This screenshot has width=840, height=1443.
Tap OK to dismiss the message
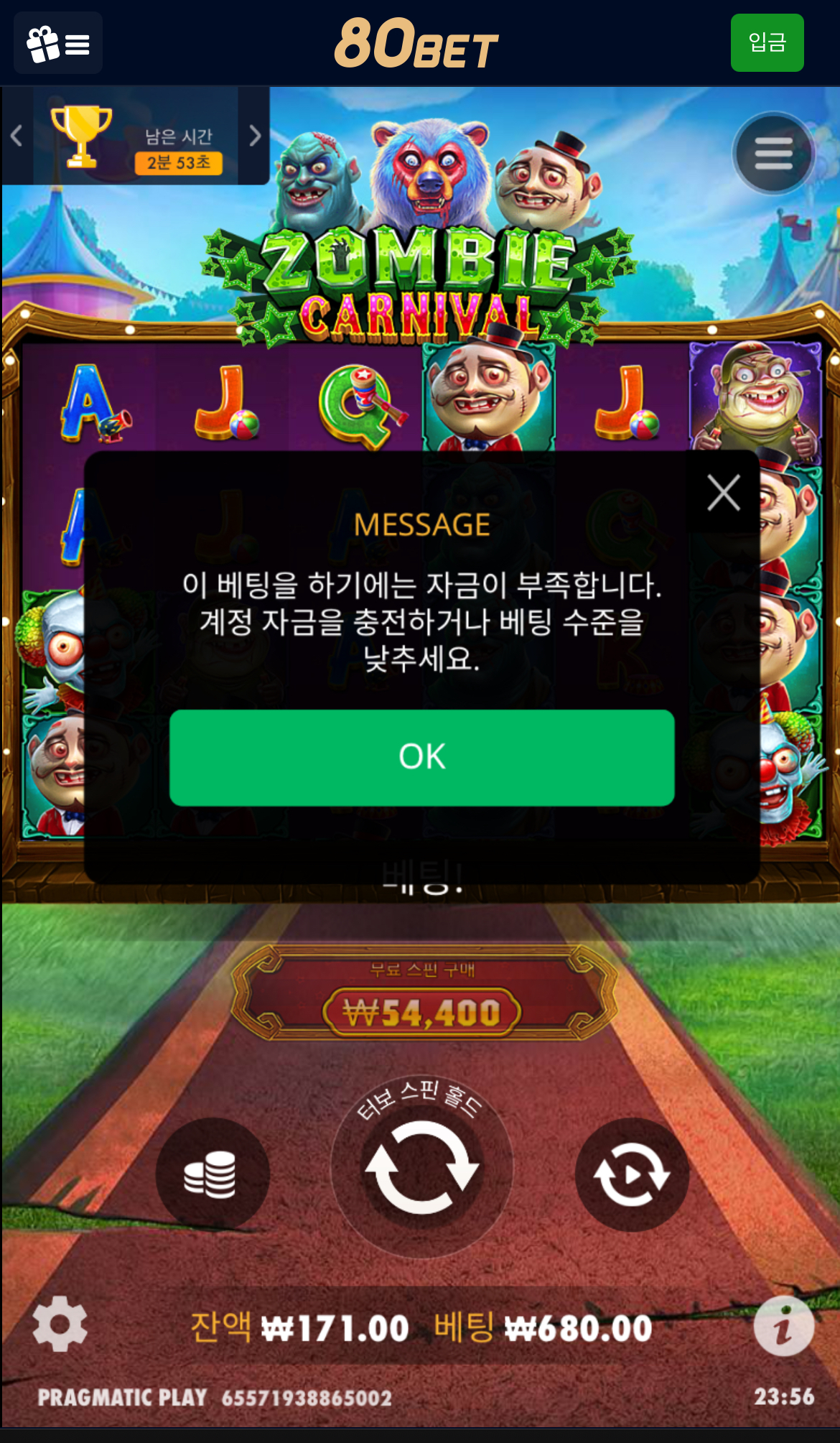(421, 757)
